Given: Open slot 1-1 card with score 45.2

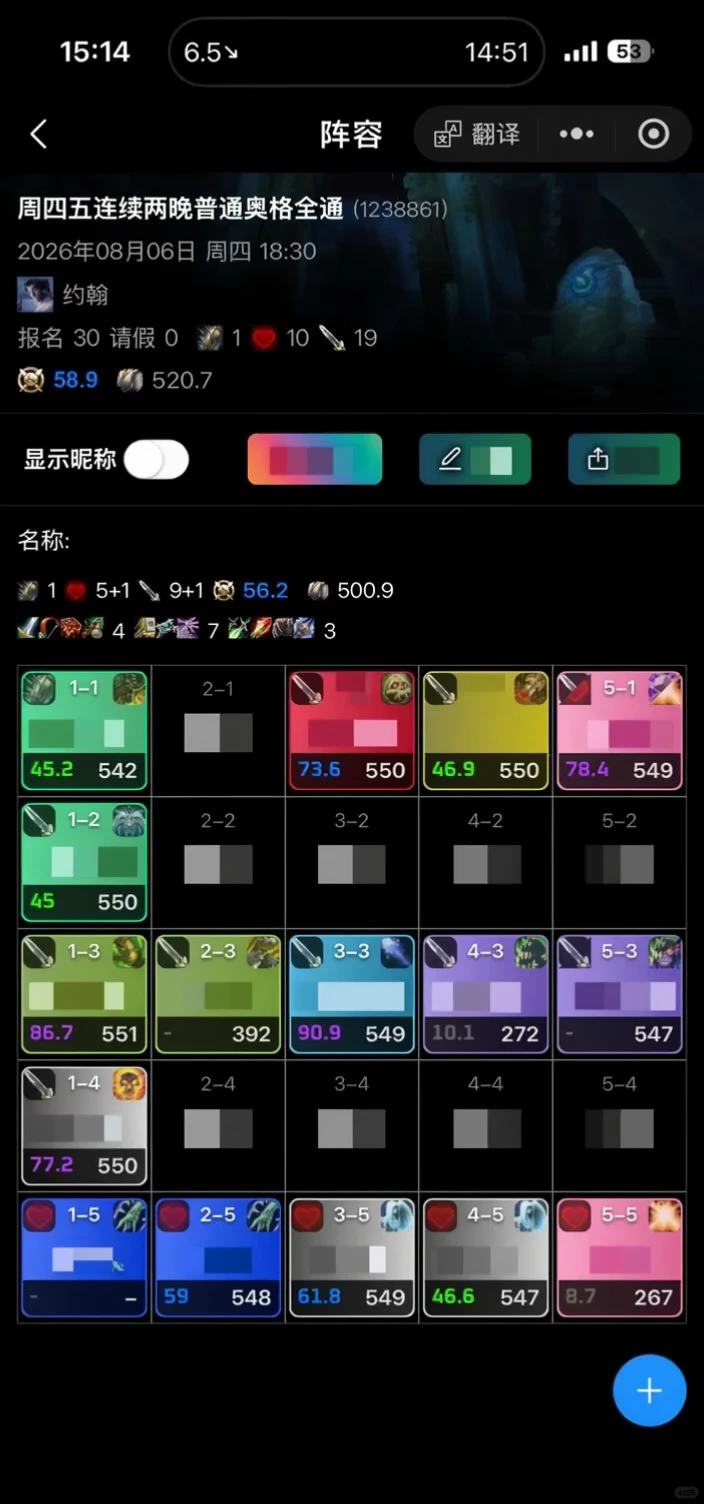Looking at the screenshot, I should coord(84,731).
